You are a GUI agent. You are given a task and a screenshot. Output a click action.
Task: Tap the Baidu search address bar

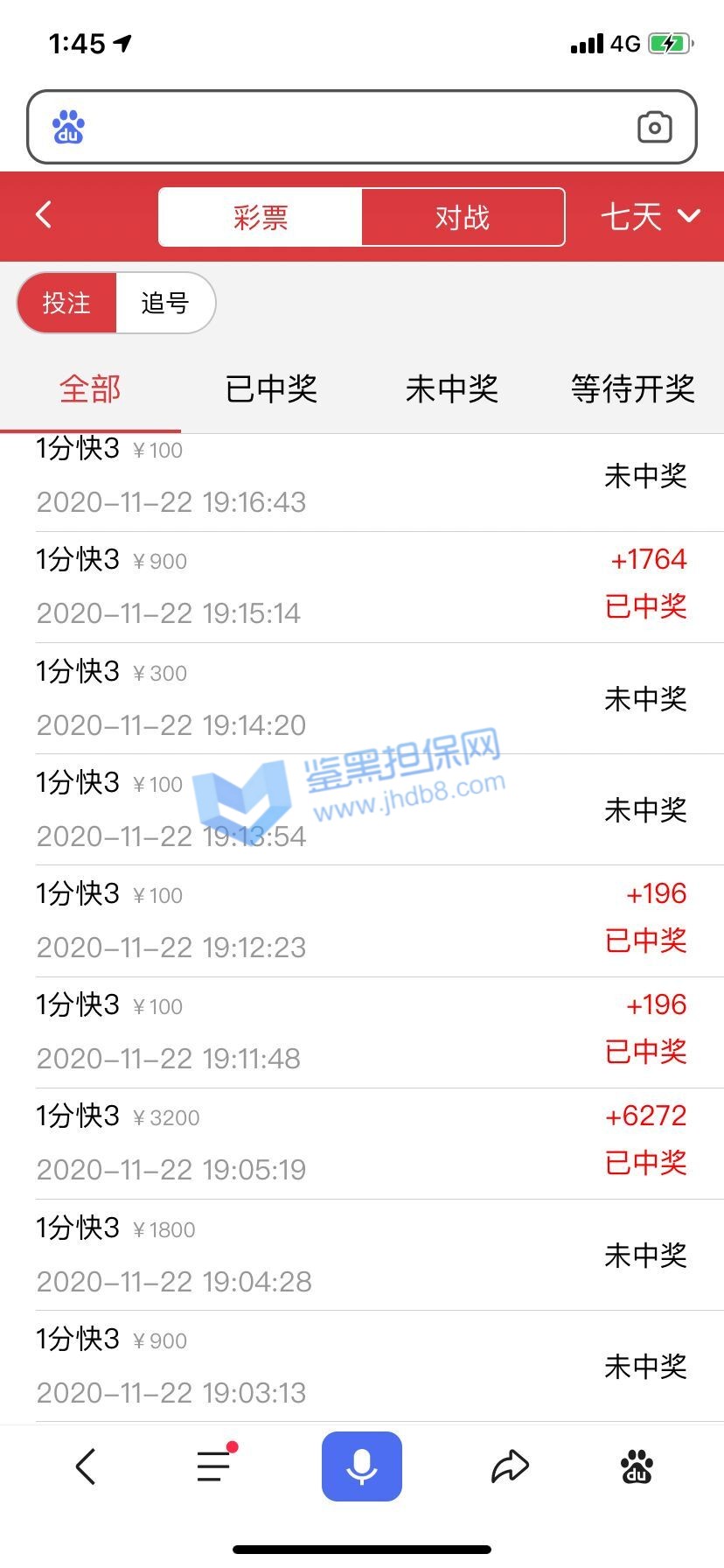pos(350,128)
